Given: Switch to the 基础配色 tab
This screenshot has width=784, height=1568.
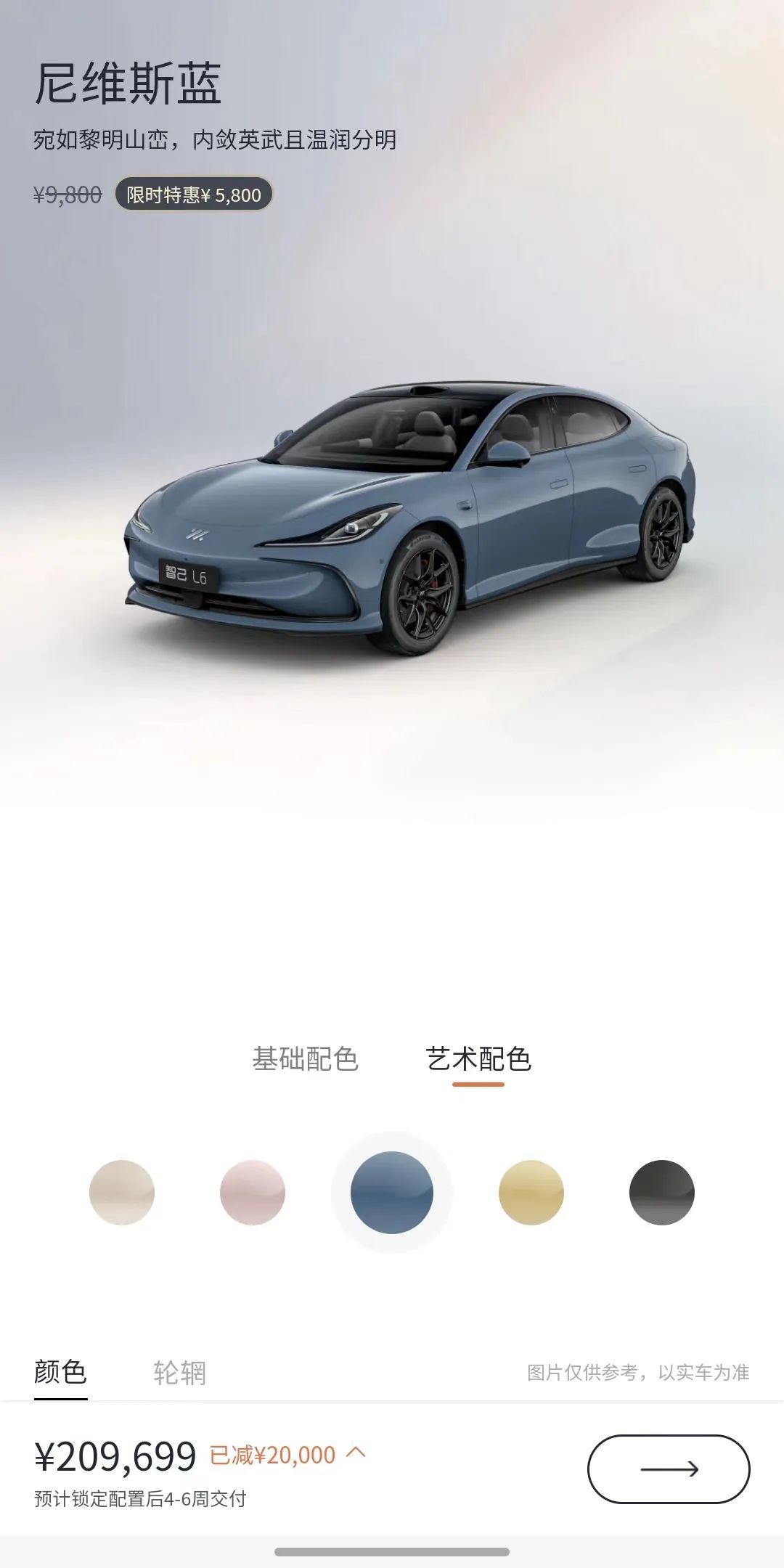Looking at the screenshot, I should 305,1059.
